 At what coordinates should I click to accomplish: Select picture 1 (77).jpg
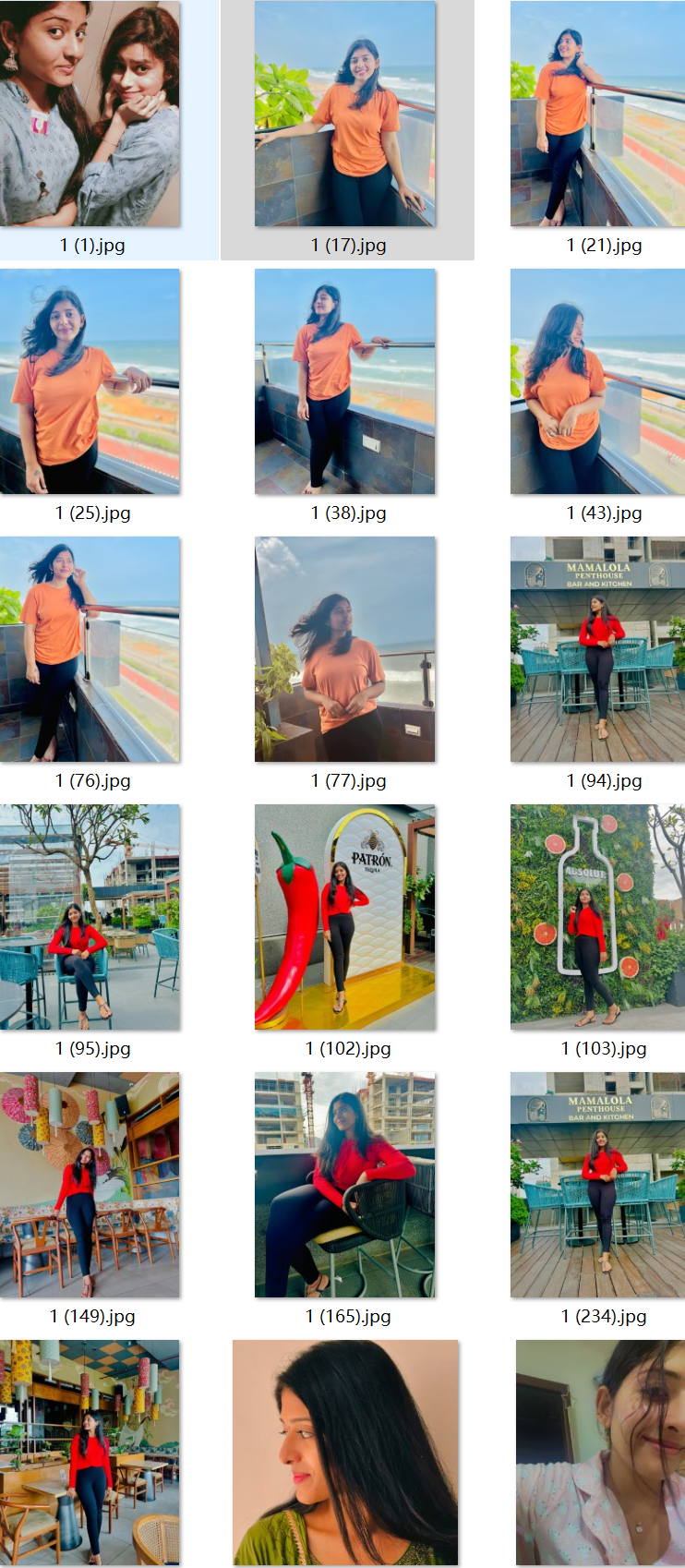click(344, 649)
